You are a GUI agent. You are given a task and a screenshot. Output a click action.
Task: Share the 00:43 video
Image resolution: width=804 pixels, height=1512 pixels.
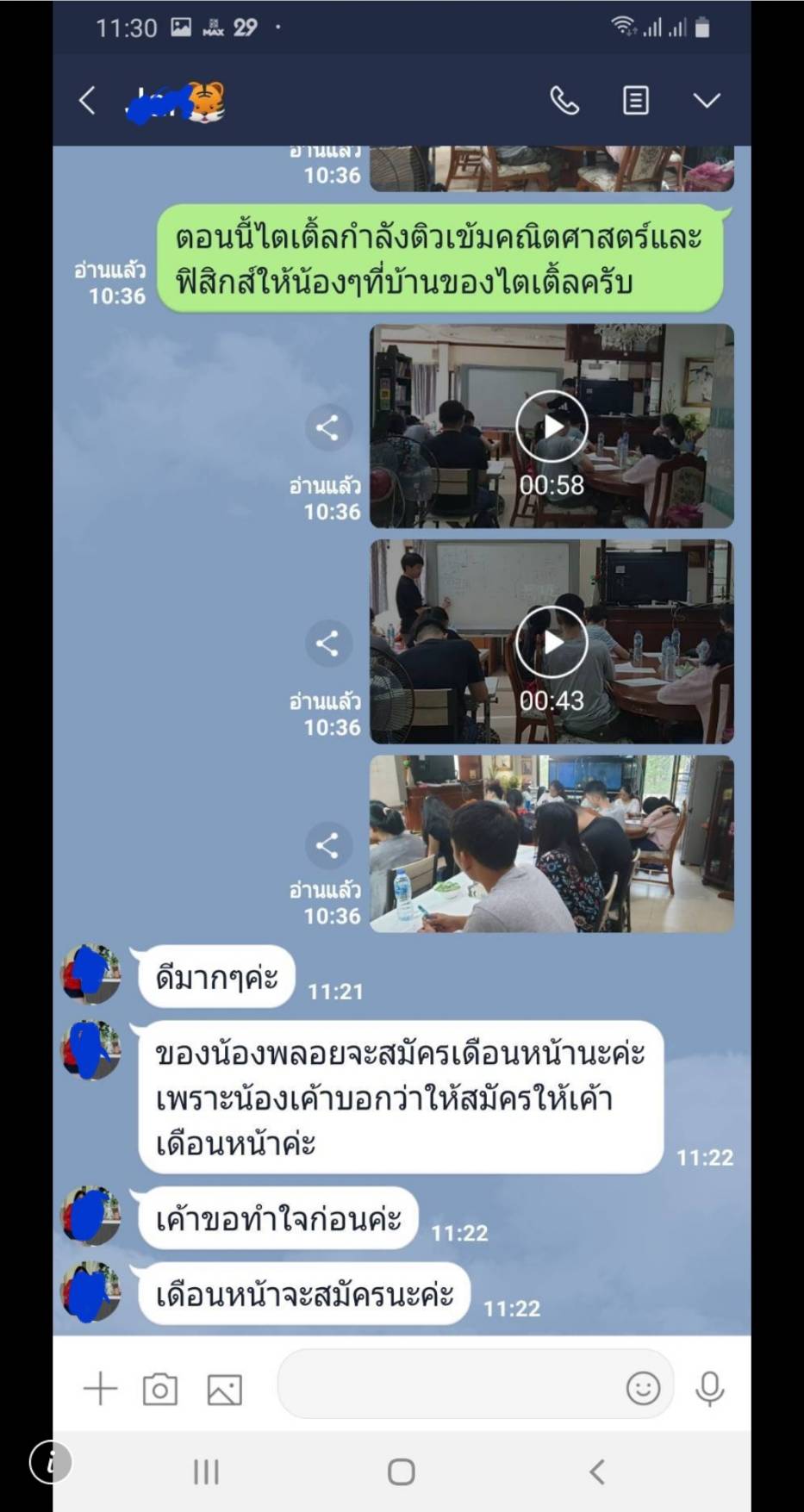[x=327, y=644]
